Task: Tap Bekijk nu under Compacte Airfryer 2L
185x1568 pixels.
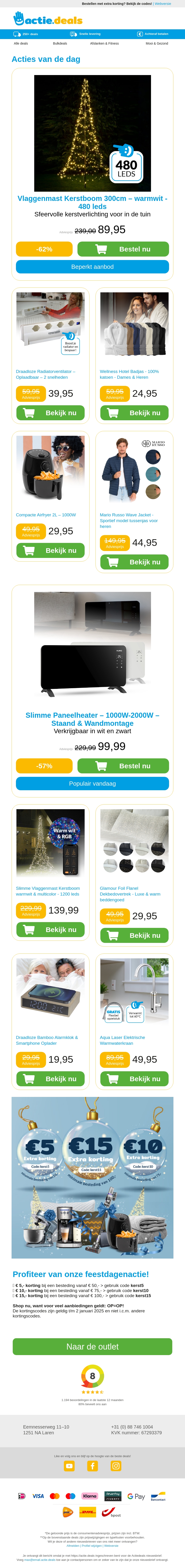Action: 50,550
